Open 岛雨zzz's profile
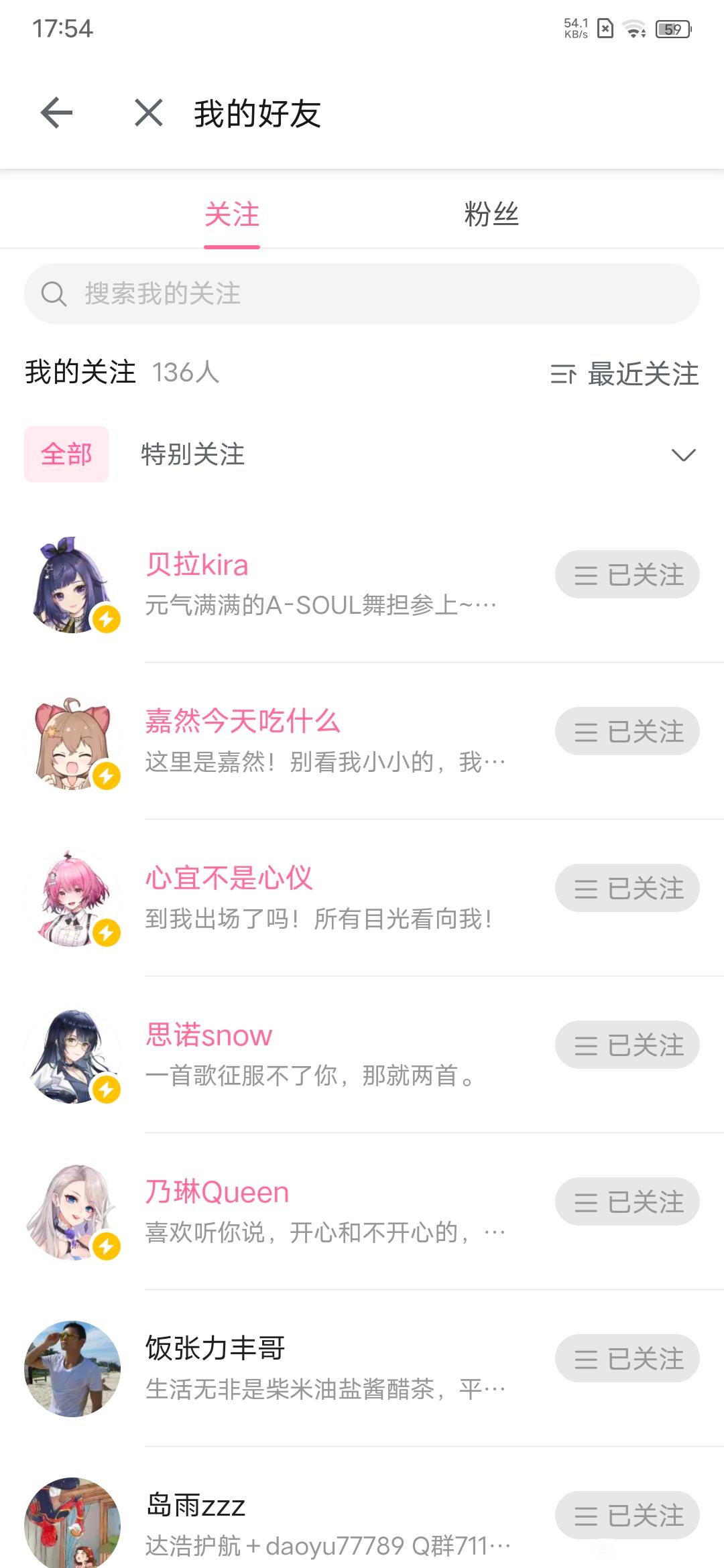This screenshot has height=1568, width=724. tap(196, 1506)
